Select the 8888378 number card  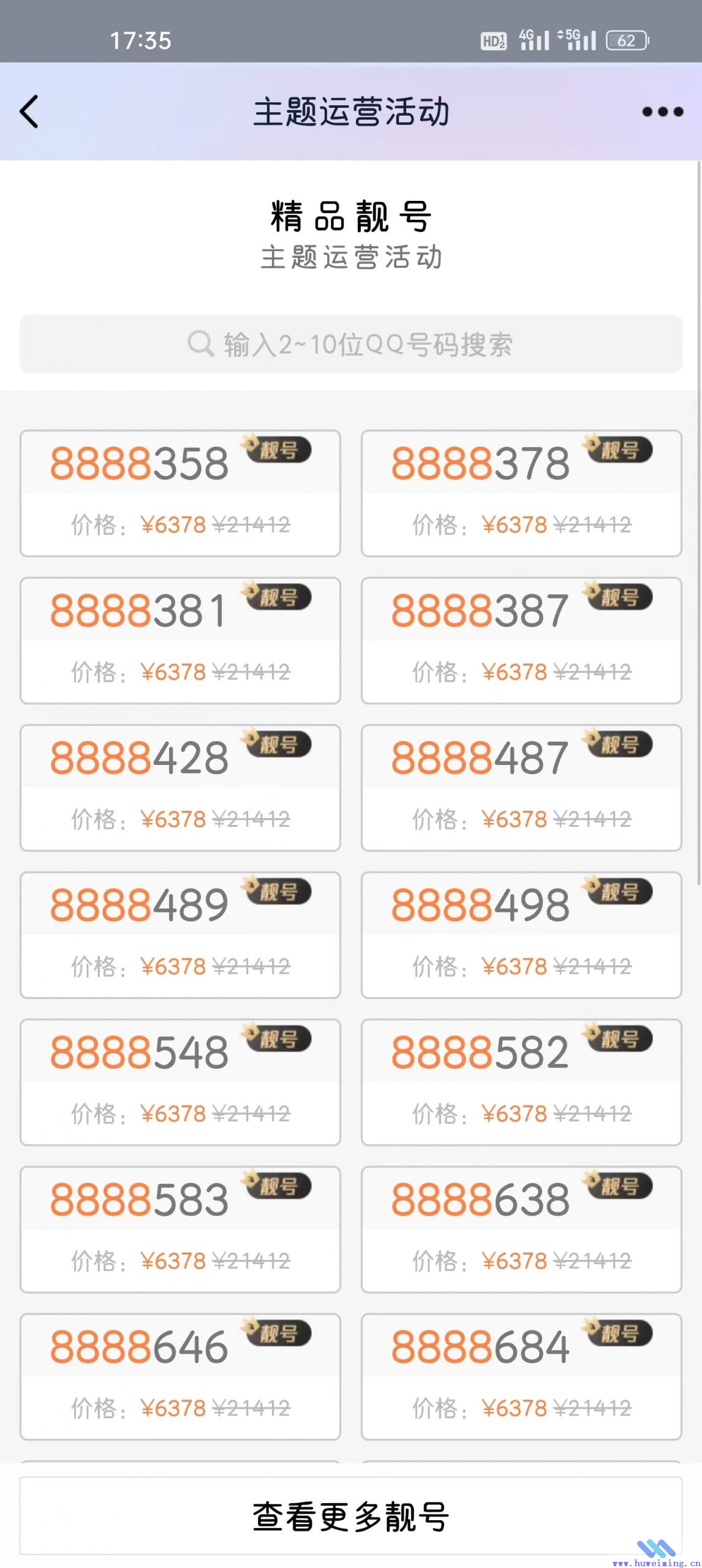click(521, 493)
